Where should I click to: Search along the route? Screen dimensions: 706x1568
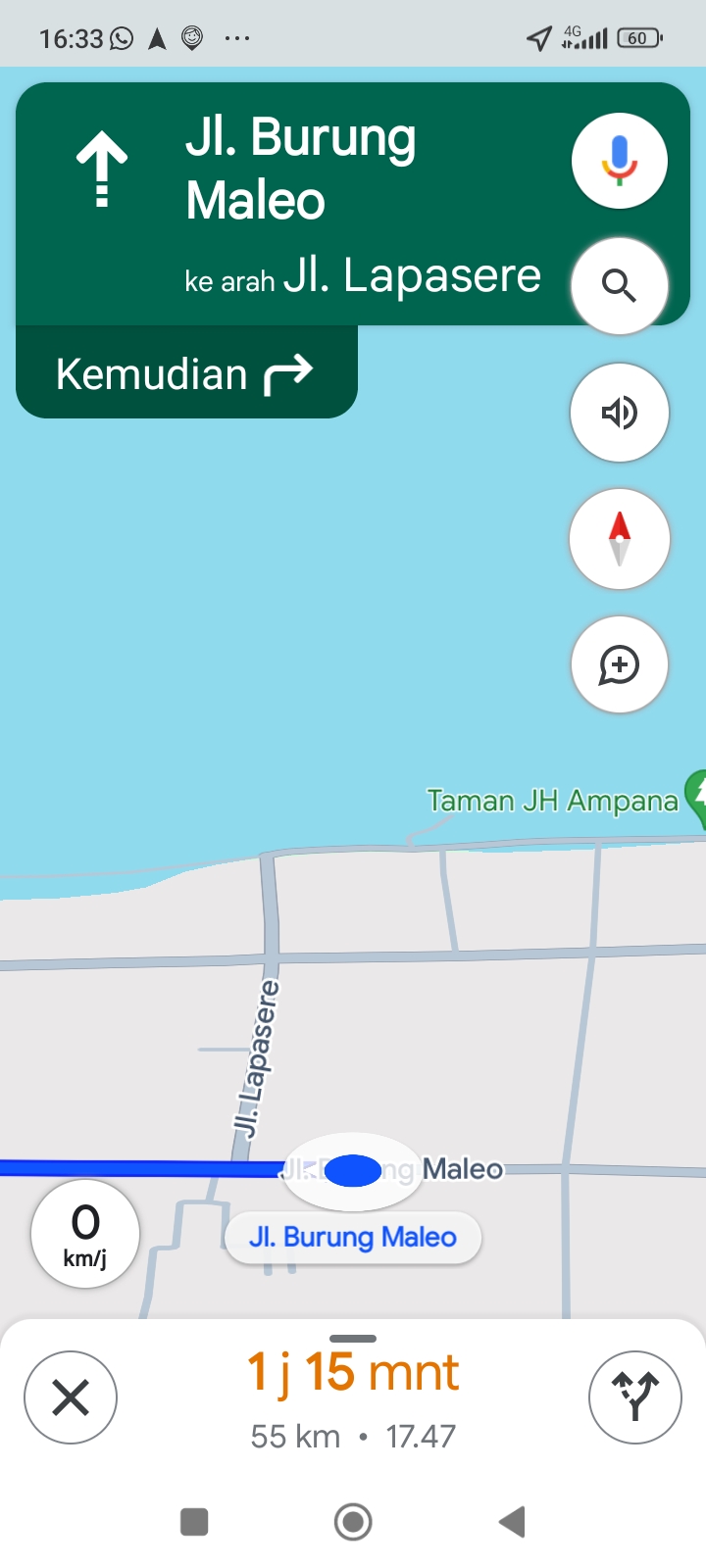tap(620, 285)
